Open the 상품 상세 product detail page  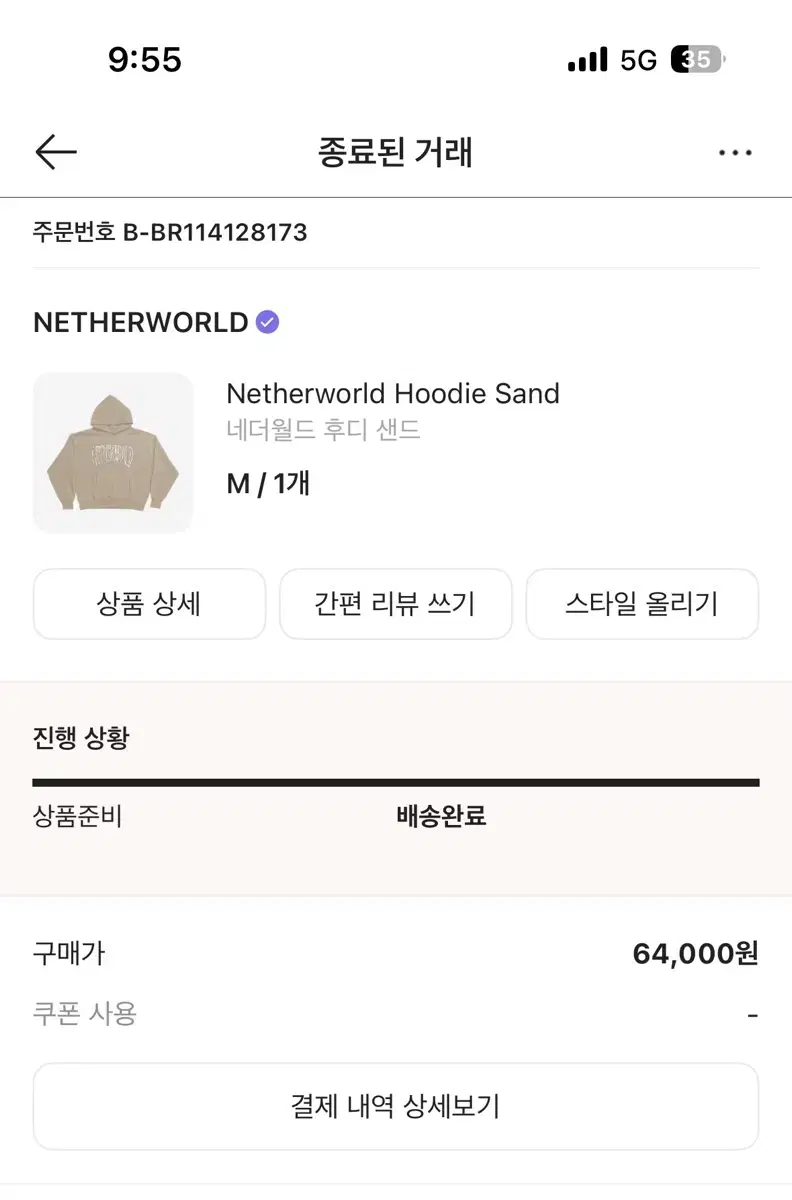[x=148, y=604]
